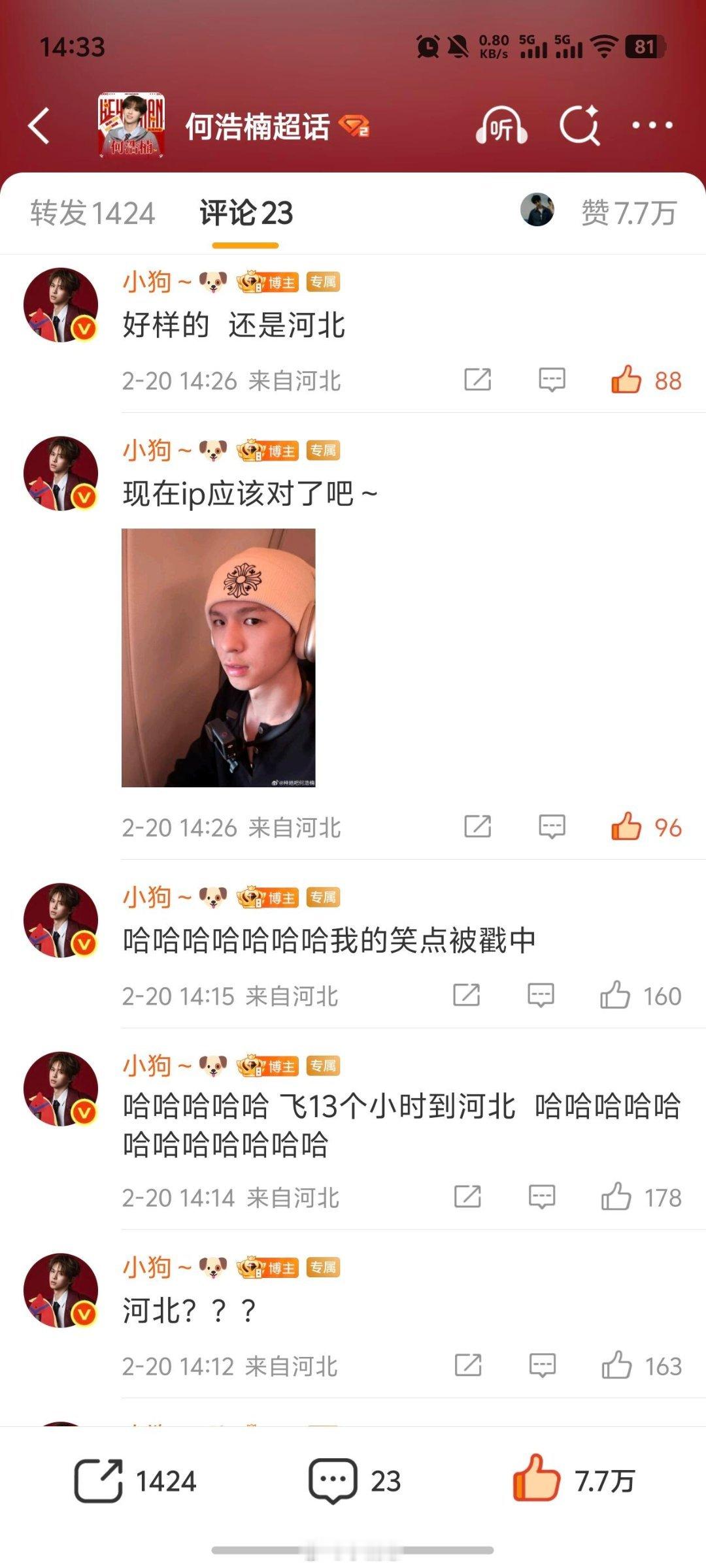Tap the 专属 label on the top comment

point(324,282)
